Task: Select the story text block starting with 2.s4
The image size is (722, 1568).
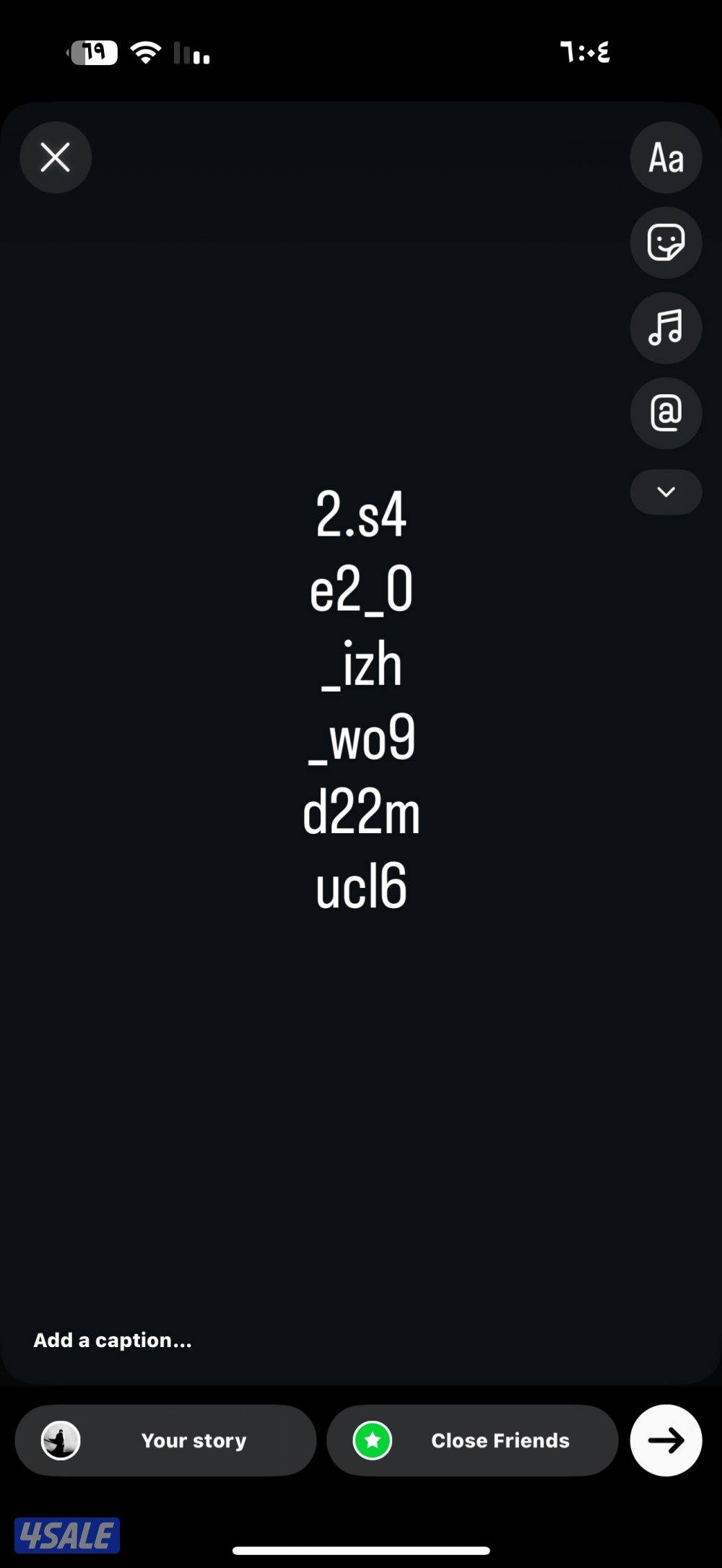Action: (361, 700)
